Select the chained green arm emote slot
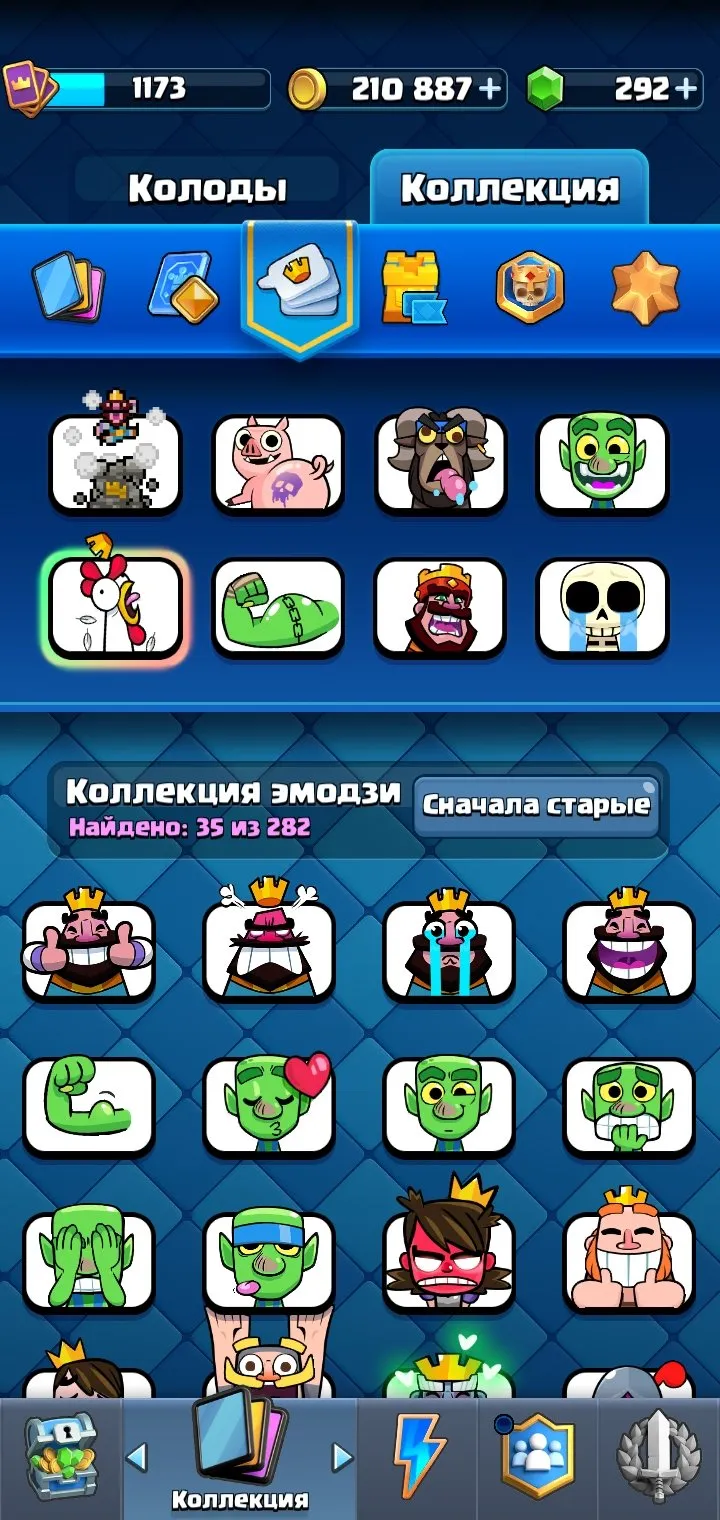The image size is (720, 1520). (278, 608)
